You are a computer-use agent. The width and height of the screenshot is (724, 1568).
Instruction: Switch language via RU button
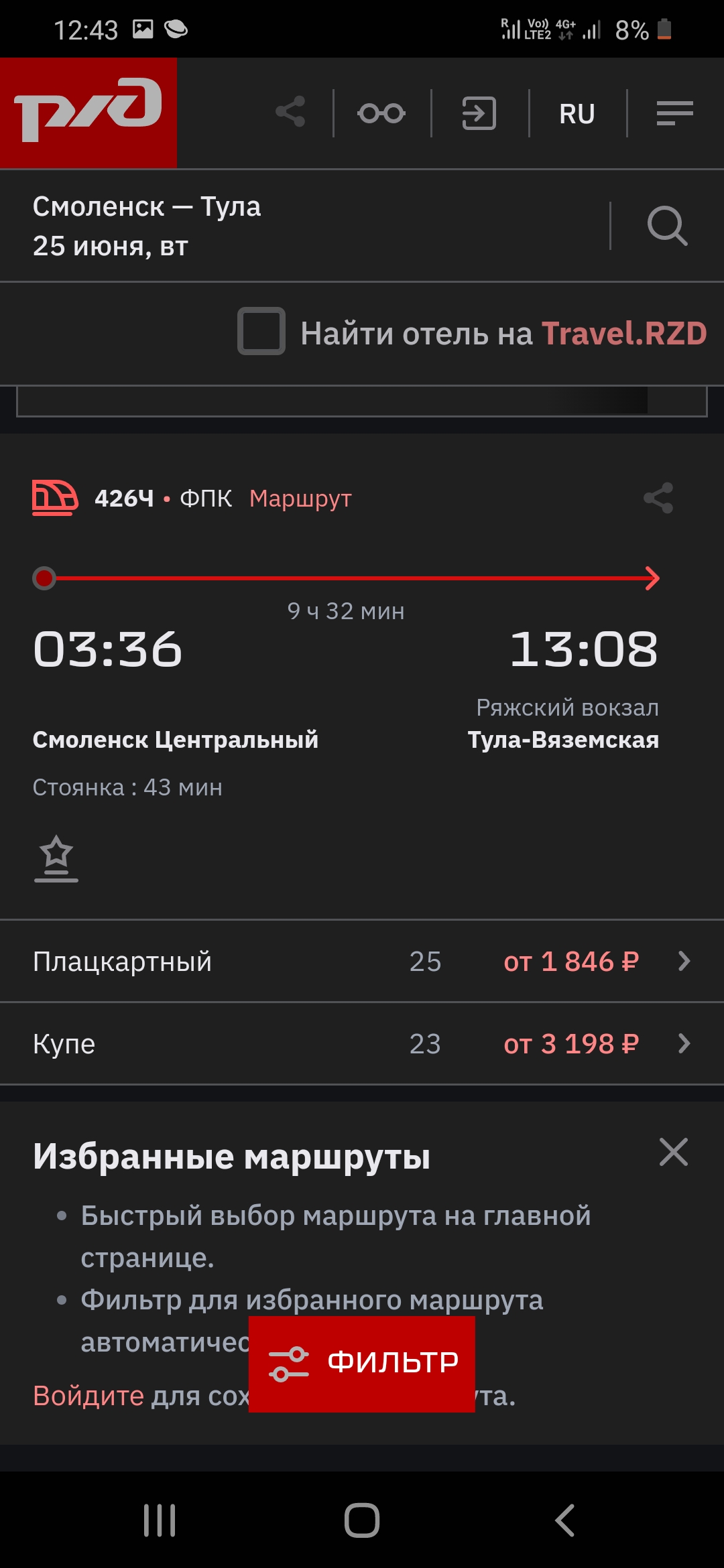(x=577, y=114)
